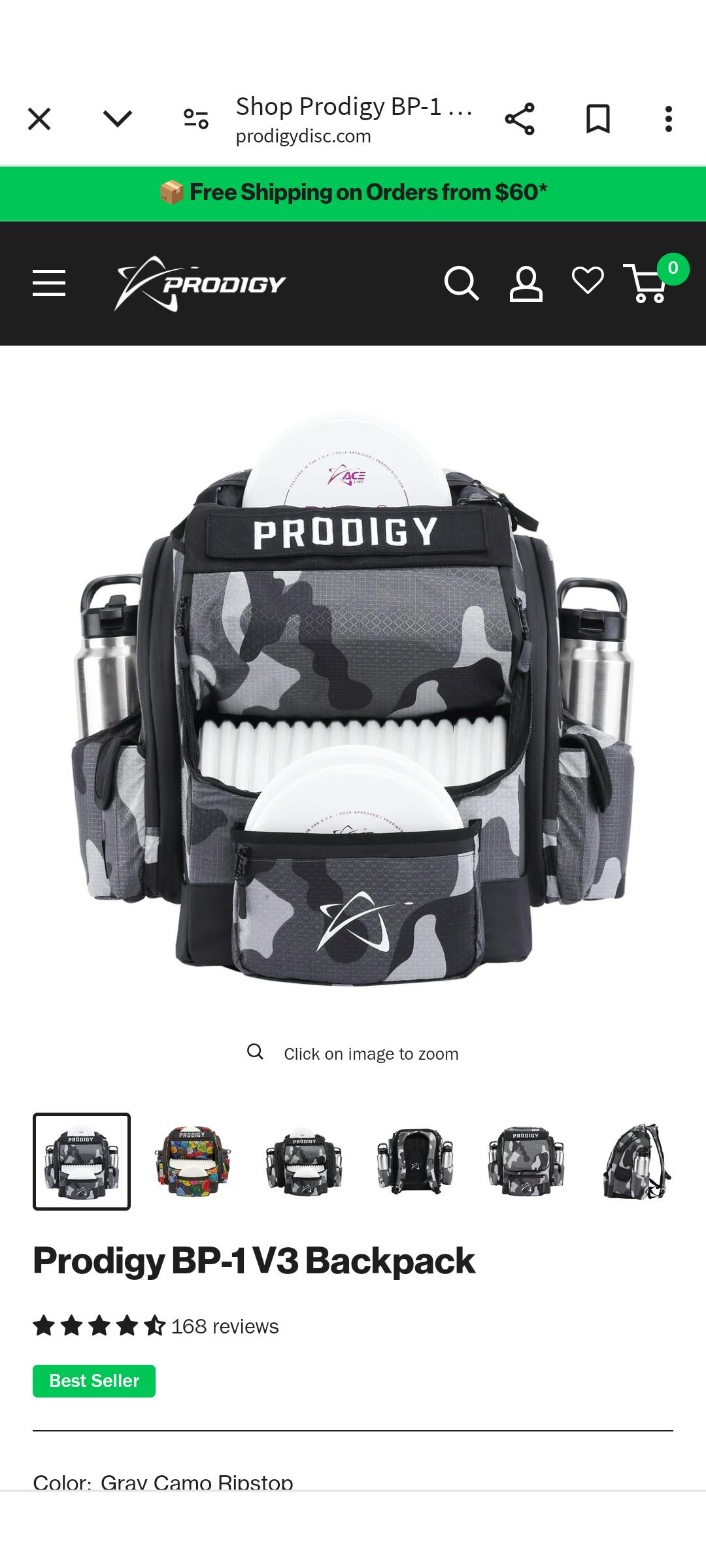Image resolution: width=706 pixels, height=1568 pixels.
Task: Show the closed front-view backpack thumbnail
Action: [x=526, y=1161]
